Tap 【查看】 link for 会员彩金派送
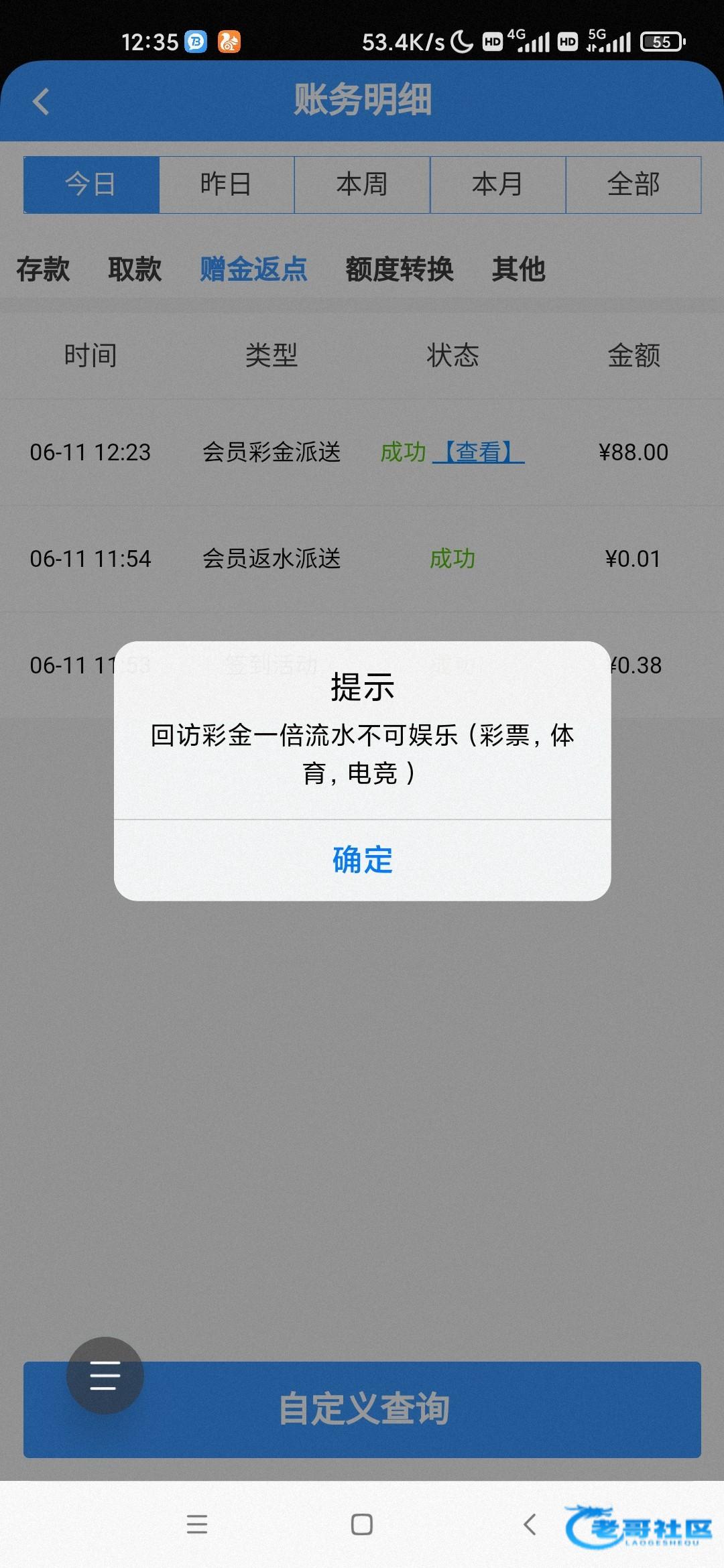The image size is (724, 1568). coord(478,452)
